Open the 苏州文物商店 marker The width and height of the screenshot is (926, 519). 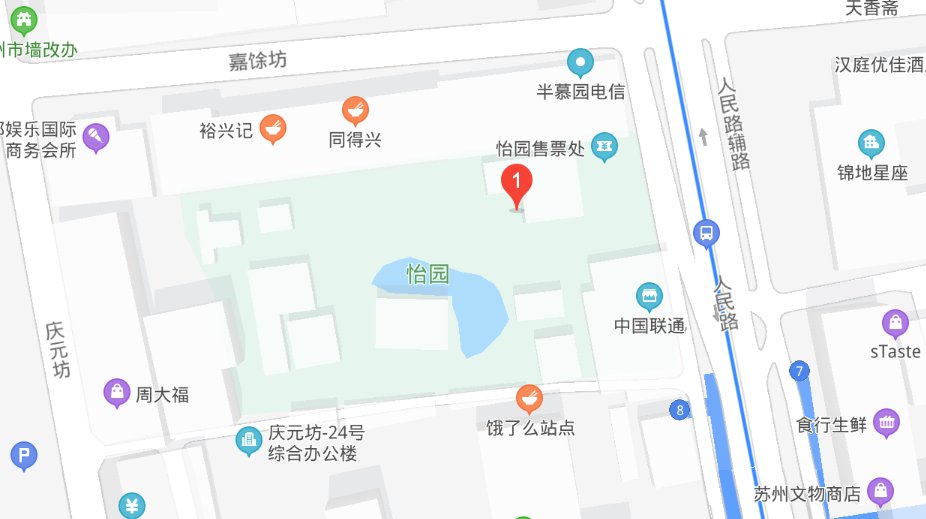point(881,492)
